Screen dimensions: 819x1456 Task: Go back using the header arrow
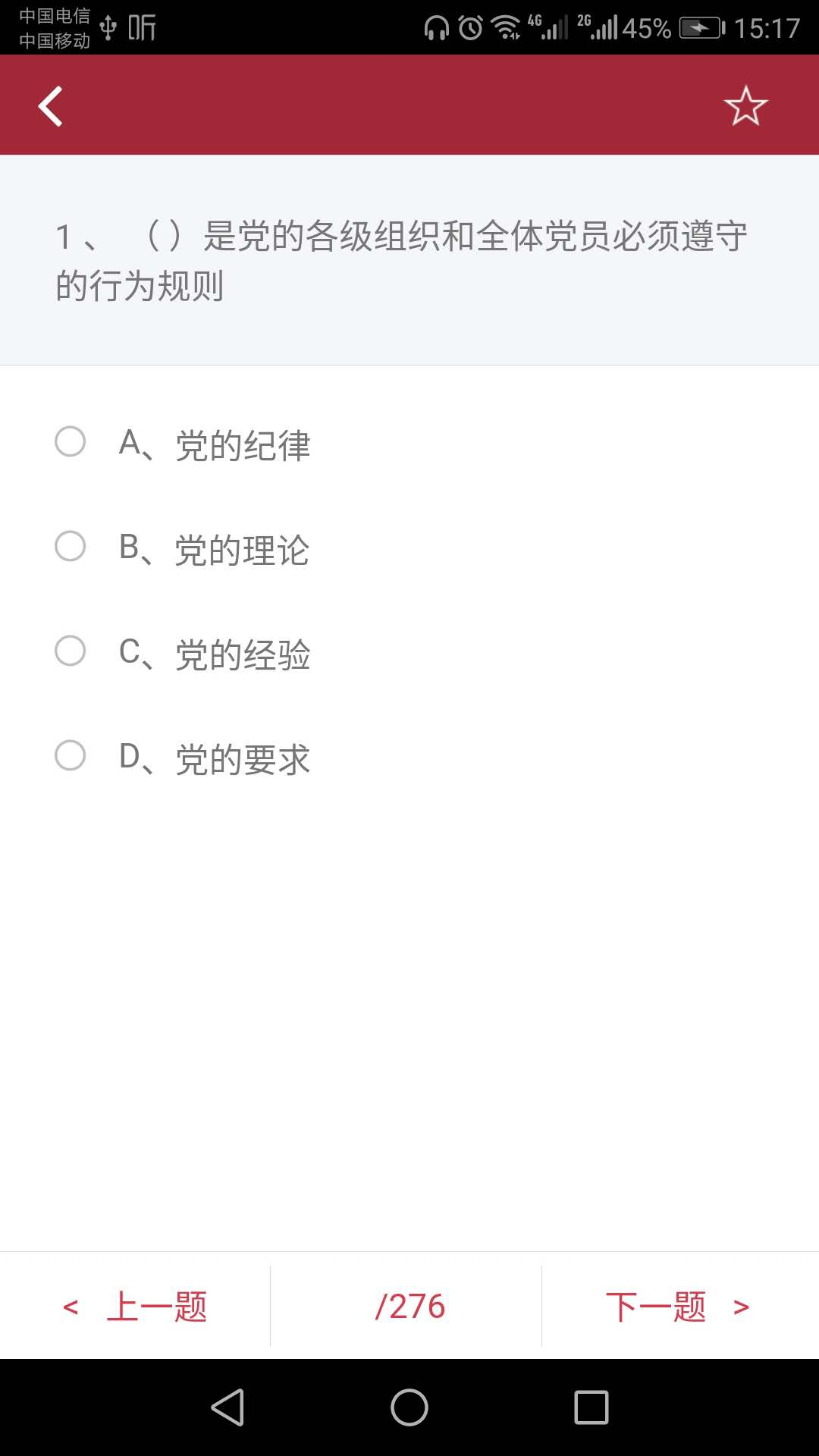click(50, 106)
